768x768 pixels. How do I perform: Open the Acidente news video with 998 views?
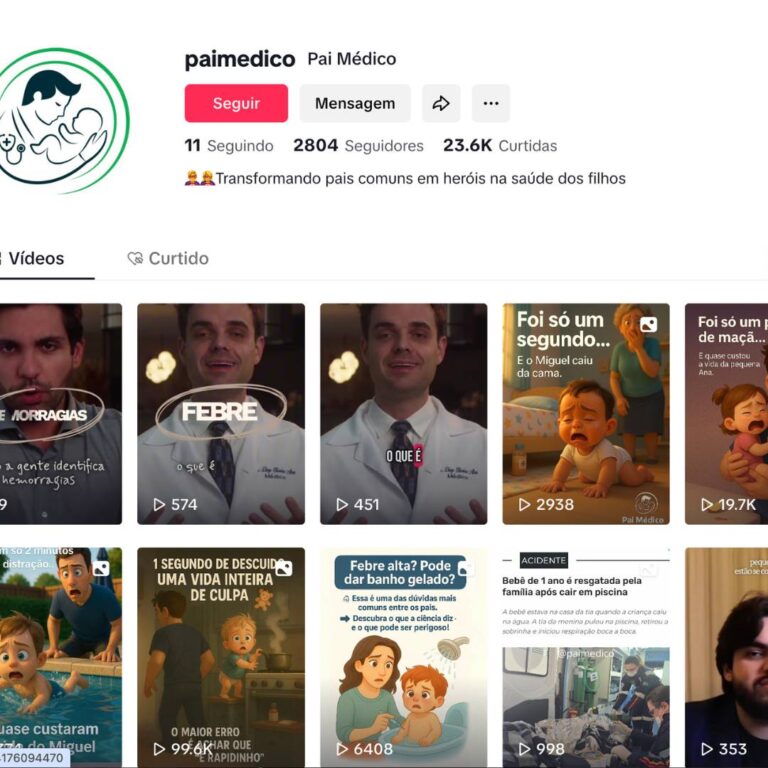pyautogui.click(x=586, y=656)
